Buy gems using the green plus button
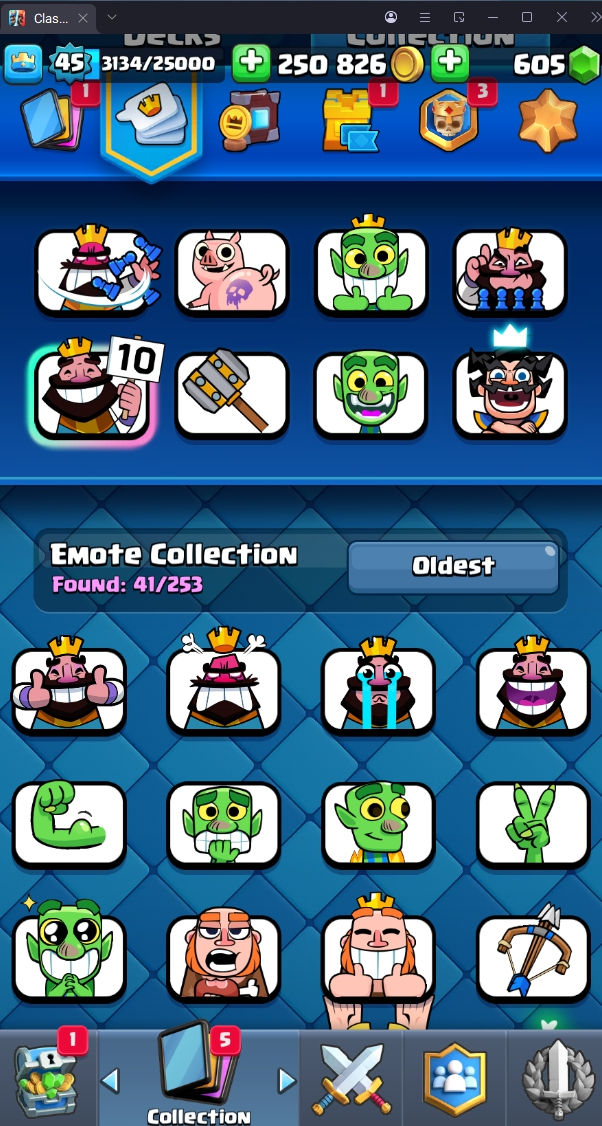 pos(450,64)
